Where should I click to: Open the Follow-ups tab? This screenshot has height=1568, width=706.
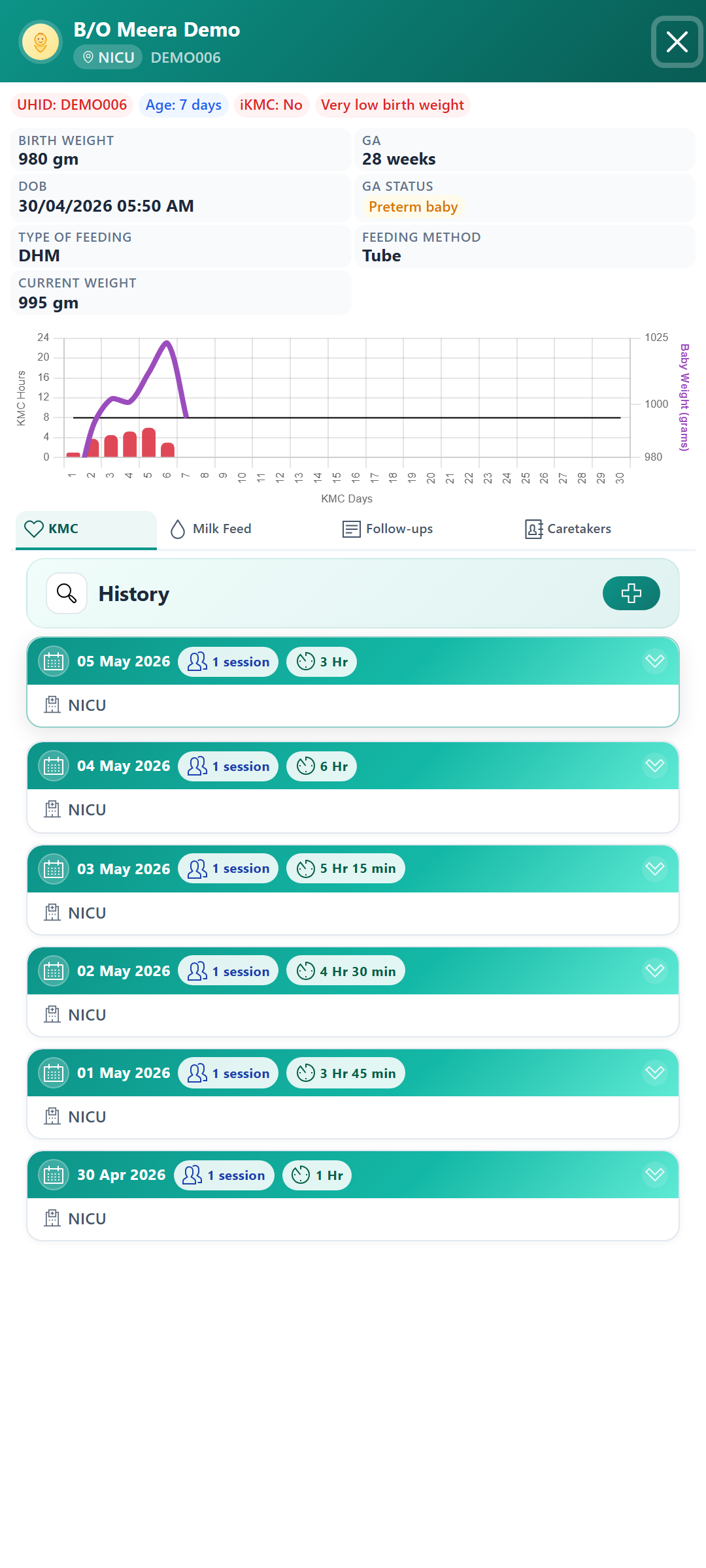(x=388, y=529)
